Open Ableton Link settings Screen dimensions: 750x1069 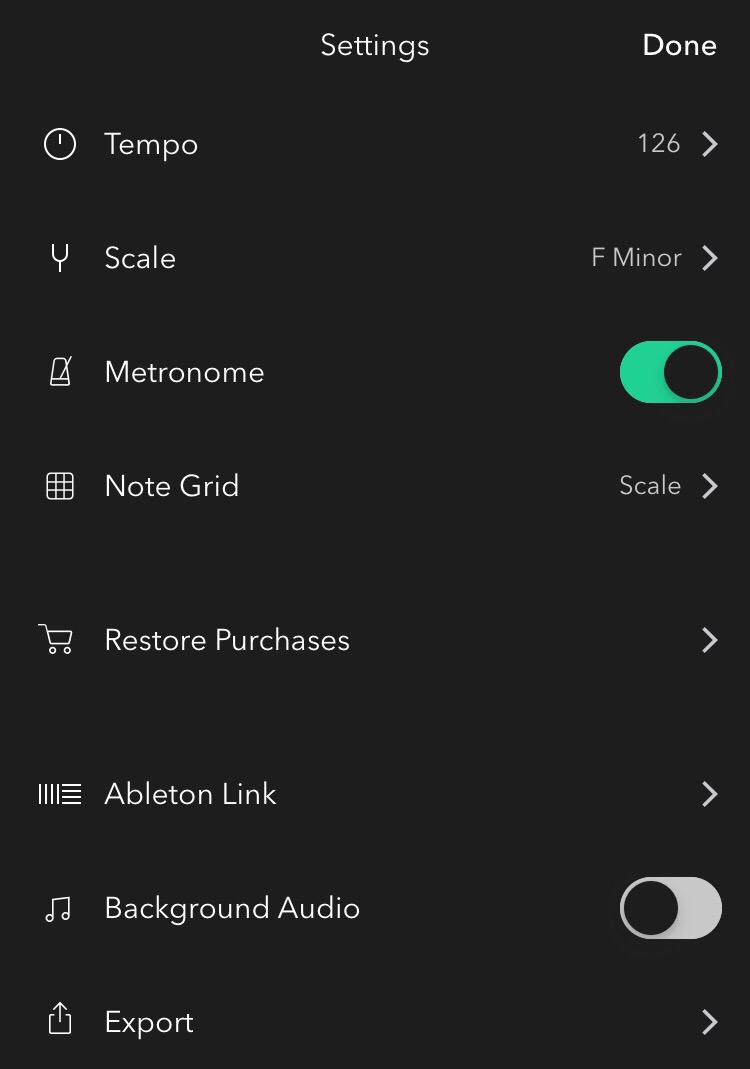[375, 794]
